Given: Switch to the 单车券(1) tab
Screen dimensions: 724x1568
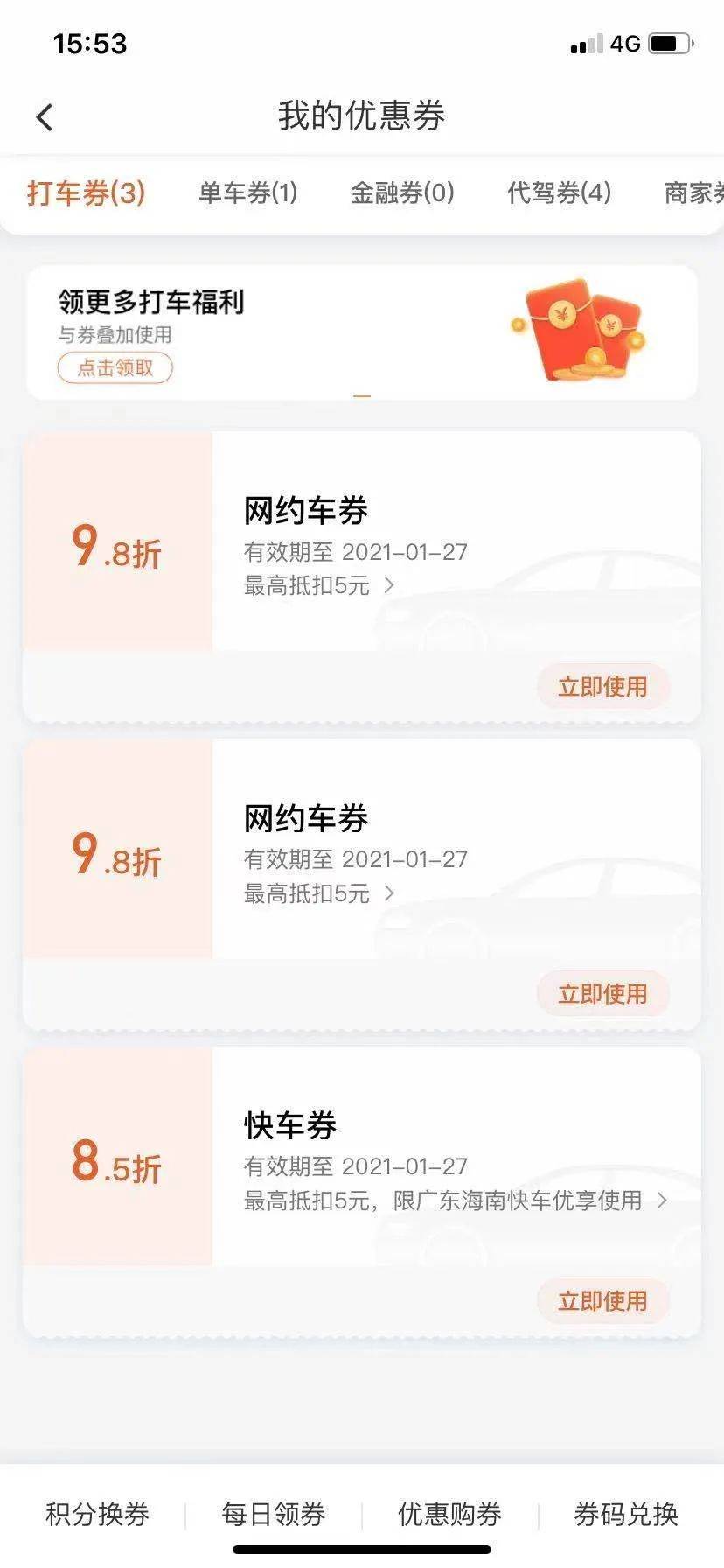Looking at the screenshot, I should point(248,192).
